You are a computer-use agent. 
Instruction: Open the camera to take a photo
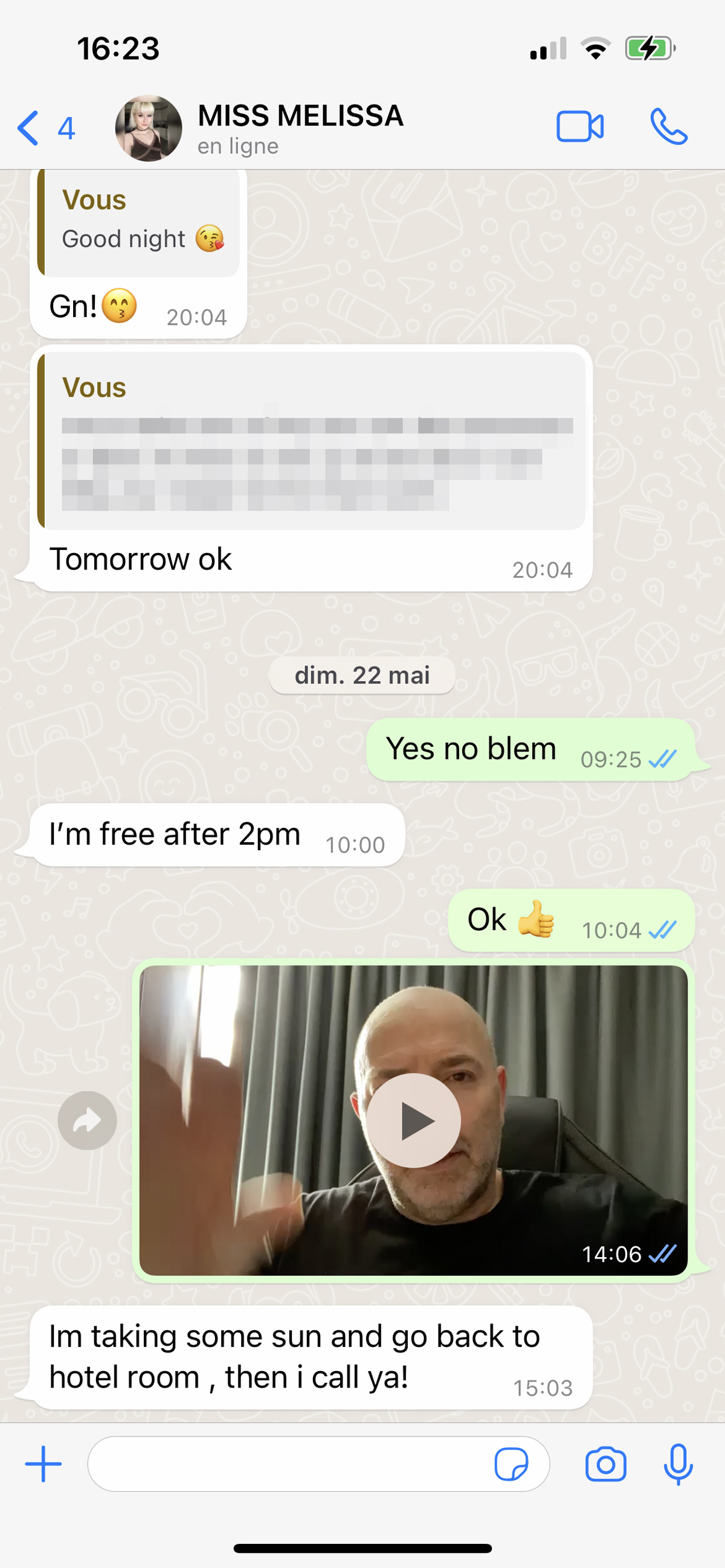[x=605, y=1464]
